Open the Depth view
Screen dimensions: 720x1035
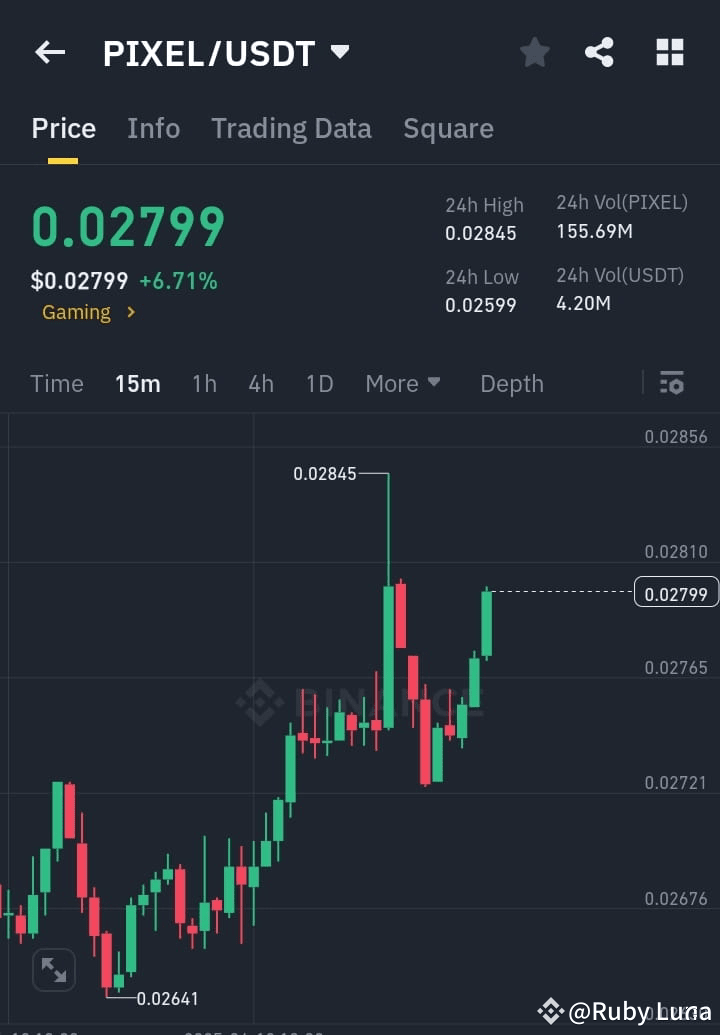click(x=511, y=383)
